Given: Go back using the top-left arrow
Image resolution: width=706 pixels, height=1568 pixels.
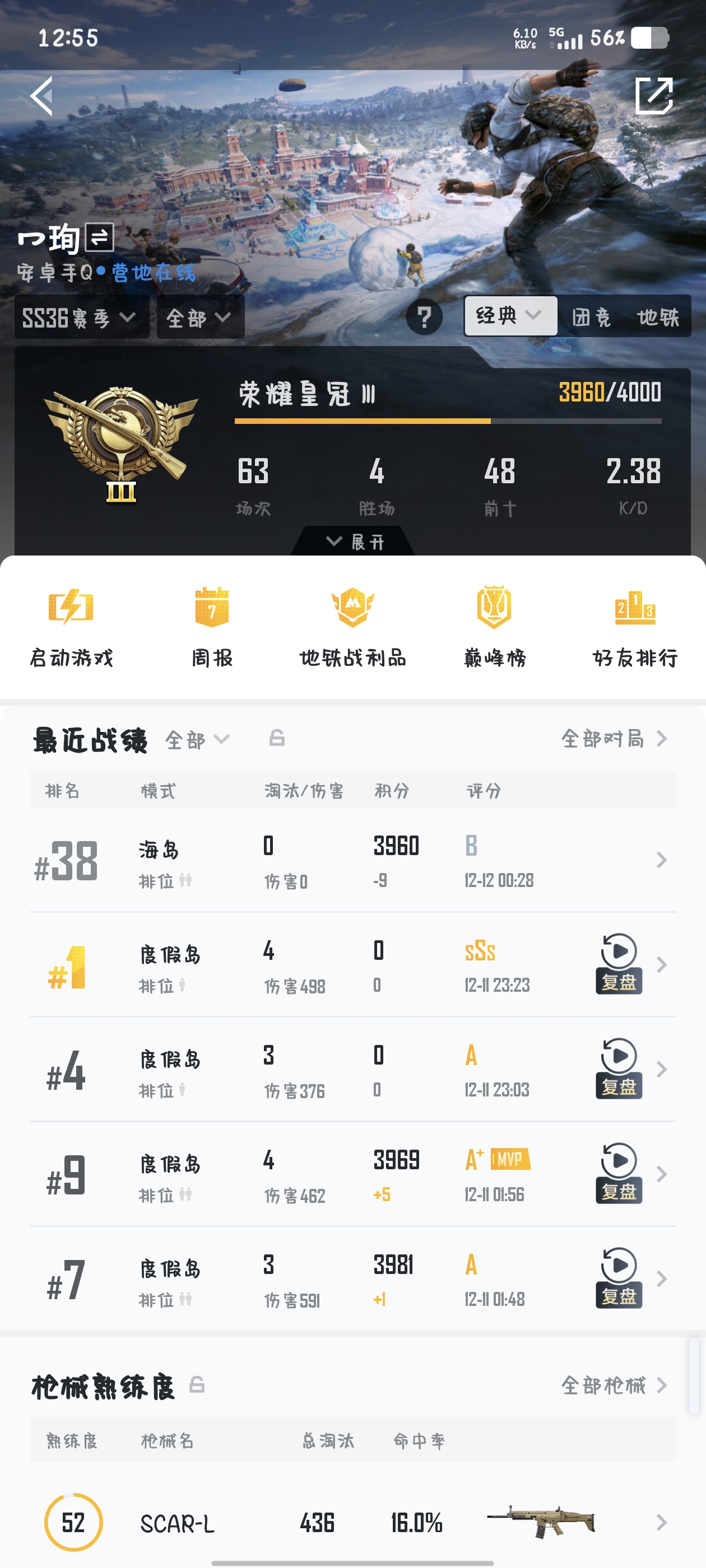Looking at the screenshot, I should [x=41, y=96].
